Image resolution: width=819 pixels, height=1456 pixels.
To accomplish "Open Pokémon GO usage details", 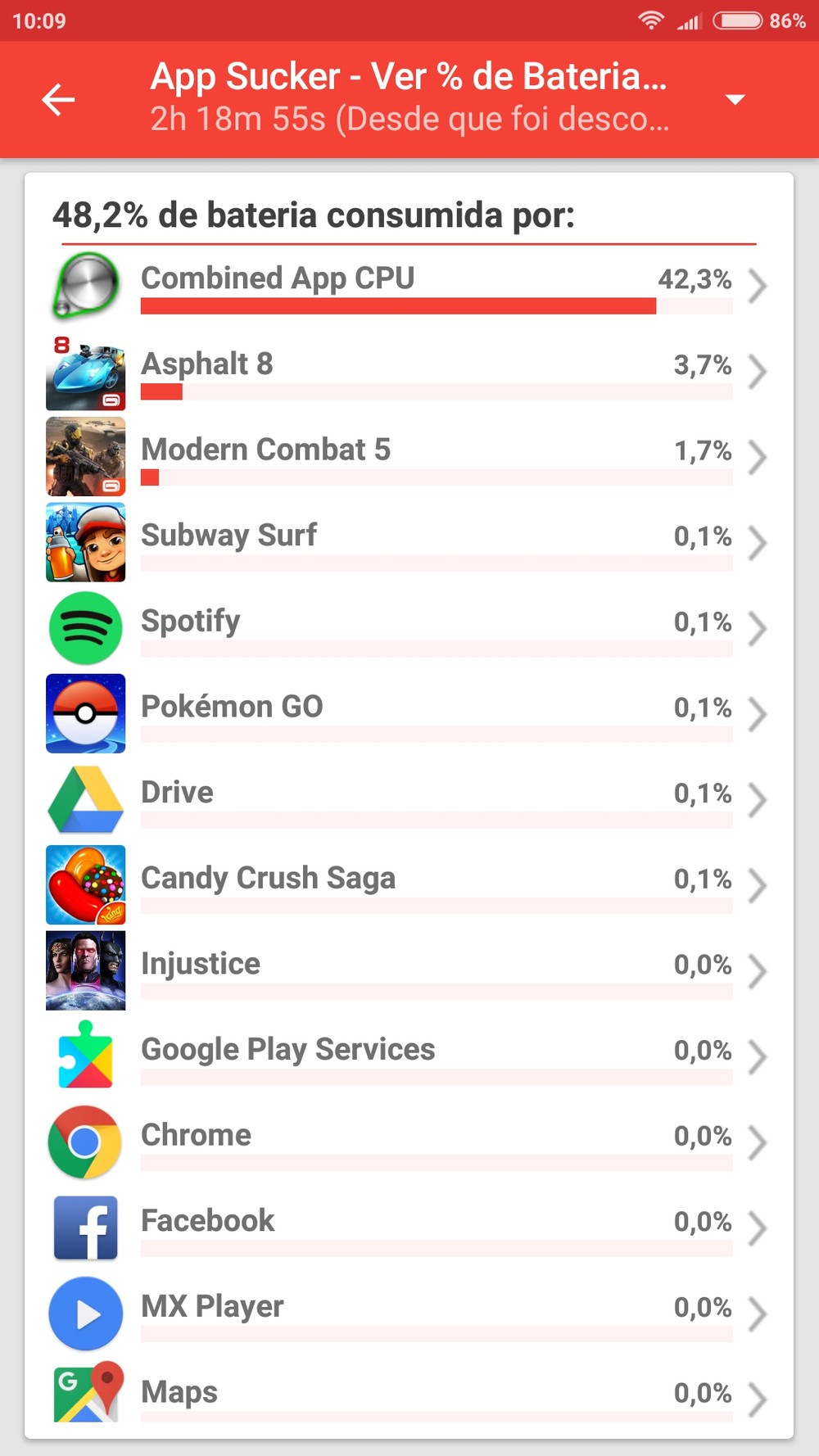I will [x=409, y=713].
